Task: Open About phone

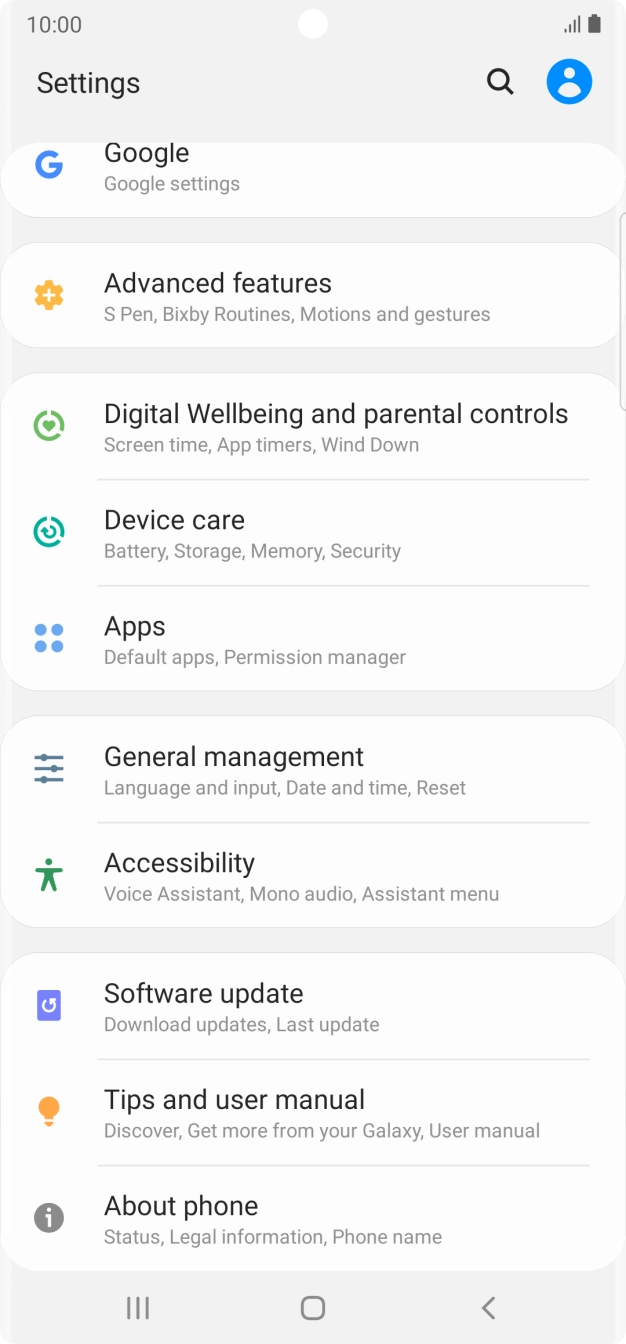Action: pos(313,1219)
